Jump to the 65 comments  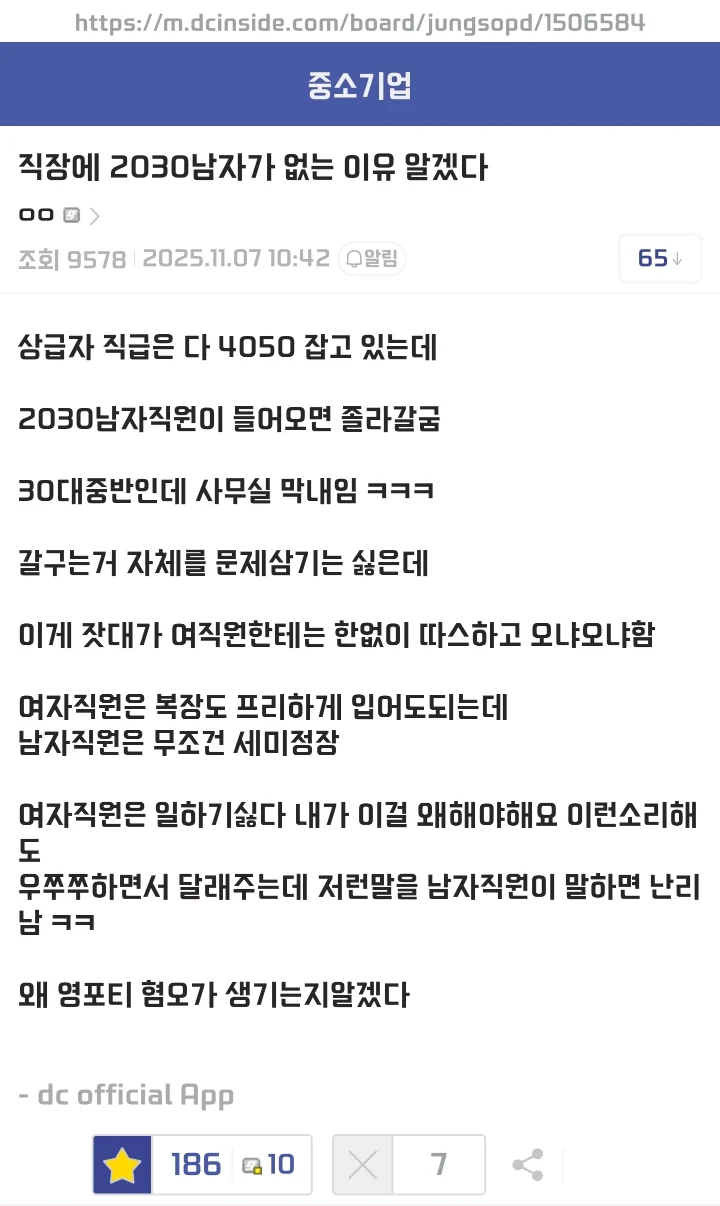(659, 258)
